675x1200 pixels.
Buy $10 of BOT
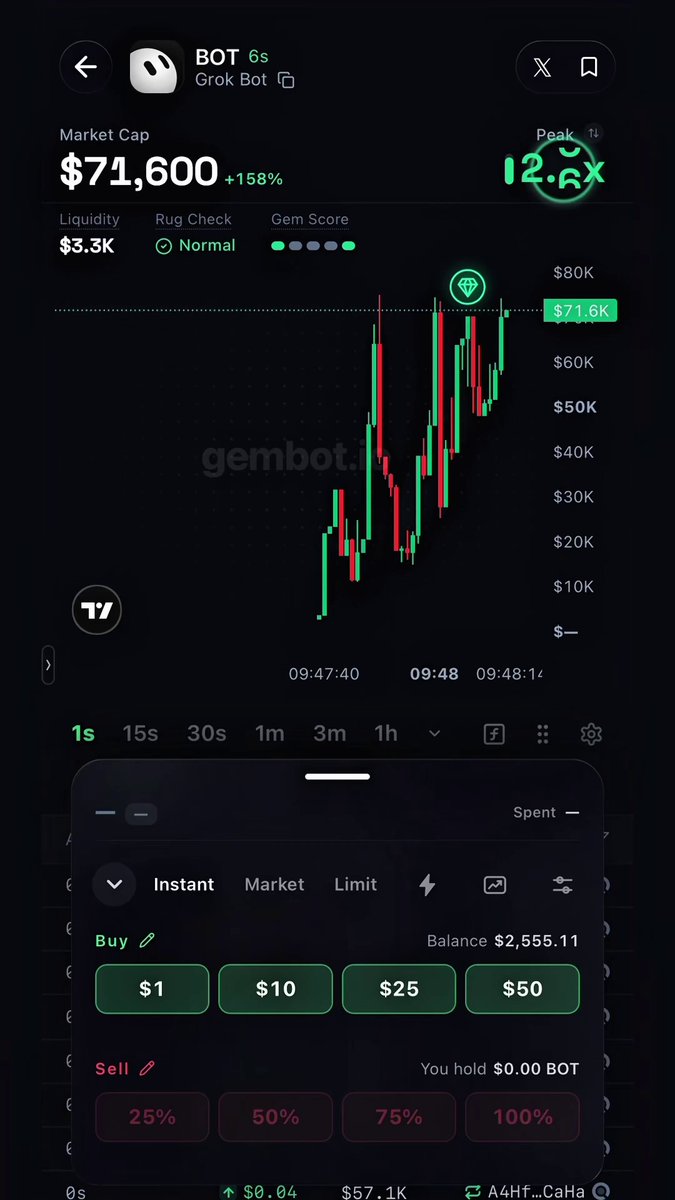[276, 989]
